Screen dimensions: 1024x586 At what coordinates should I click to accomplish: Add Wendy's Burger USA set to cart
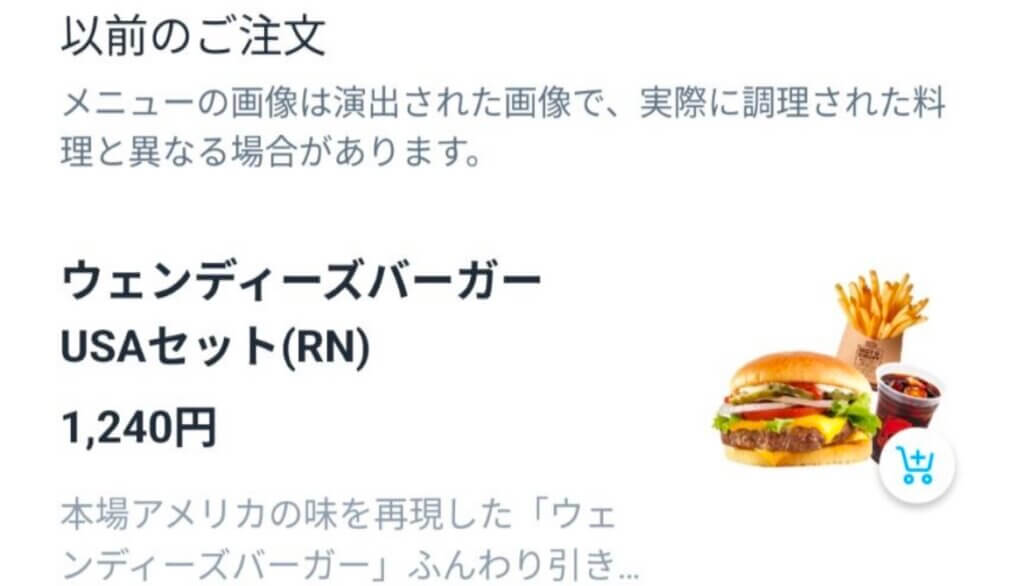pos(916,466)
